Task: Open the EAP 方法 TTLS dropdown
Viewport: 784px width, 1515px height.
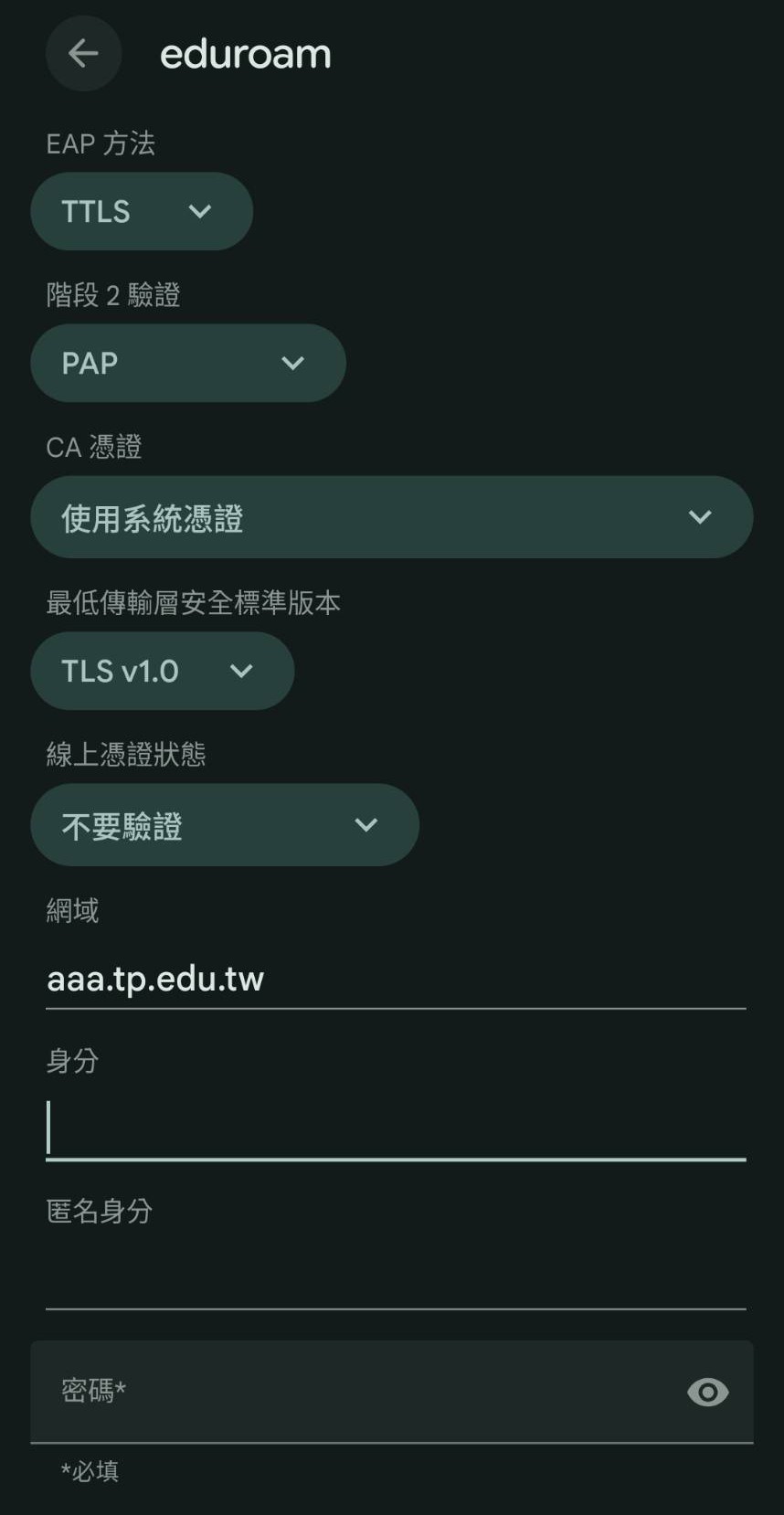Action: pyautogui.click(x=142, y=211)
